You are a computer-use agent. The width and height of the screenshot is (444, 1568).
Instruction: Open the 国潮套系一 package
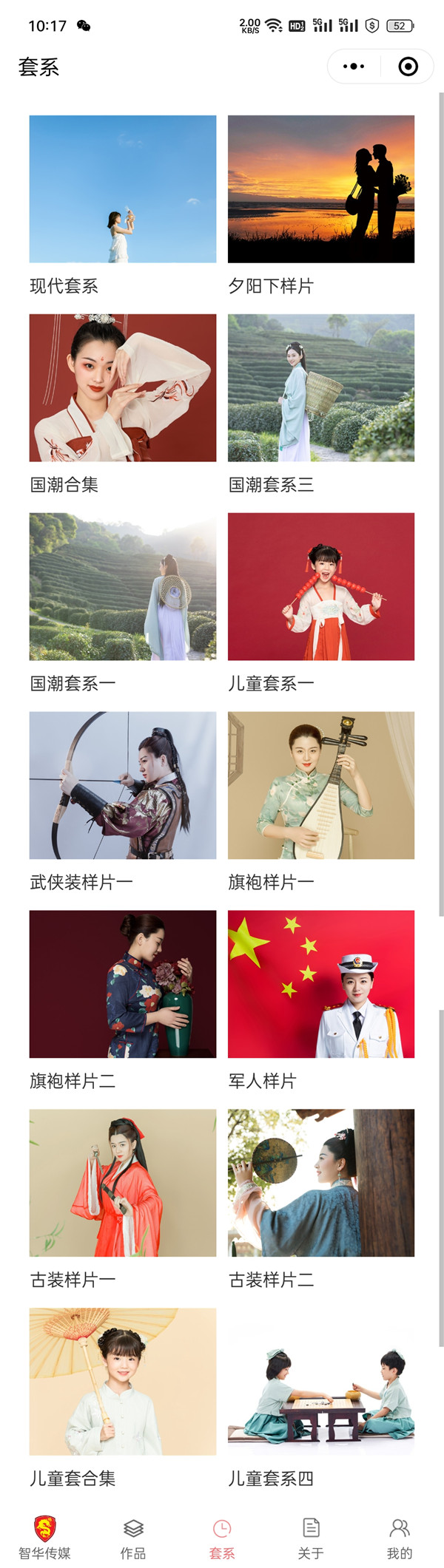point(123,587)
